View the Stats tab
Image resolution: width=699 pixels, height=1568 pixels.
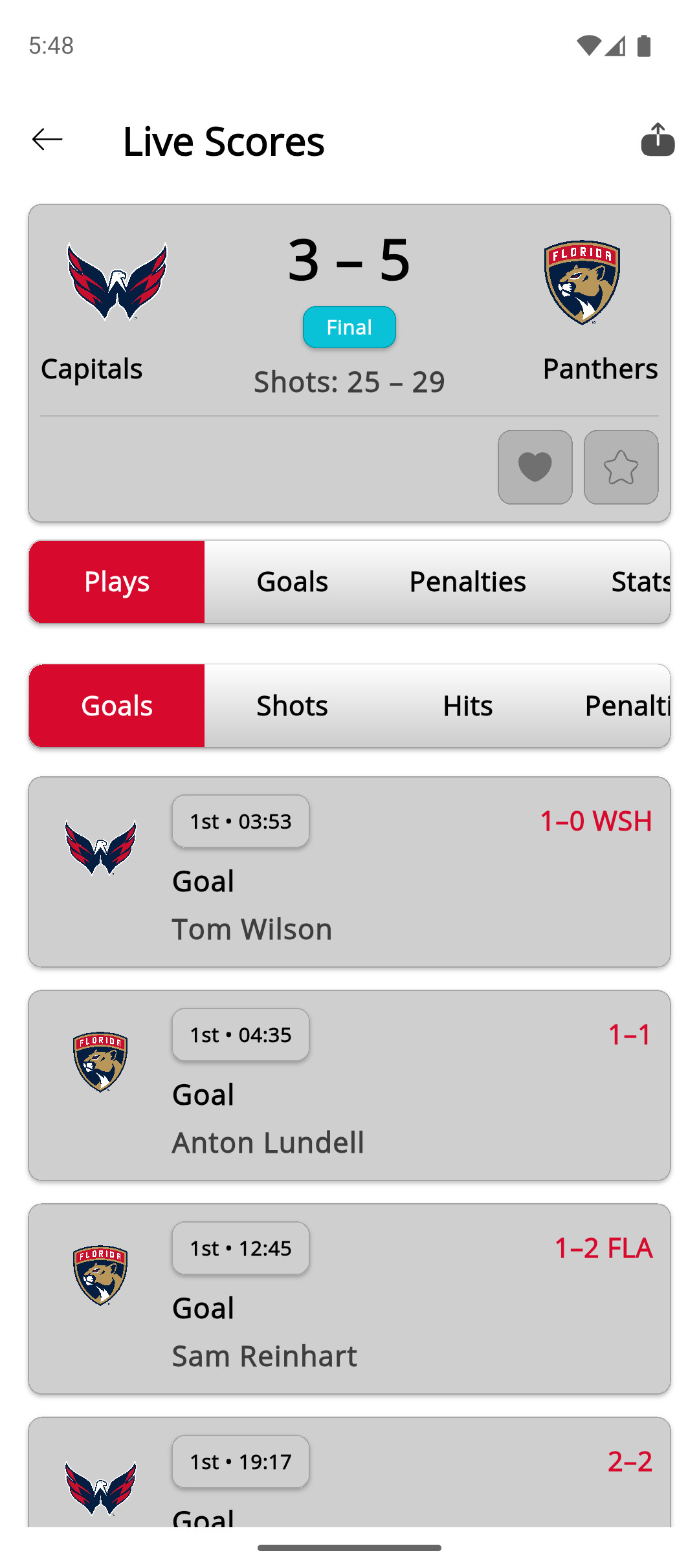(639, 582)
